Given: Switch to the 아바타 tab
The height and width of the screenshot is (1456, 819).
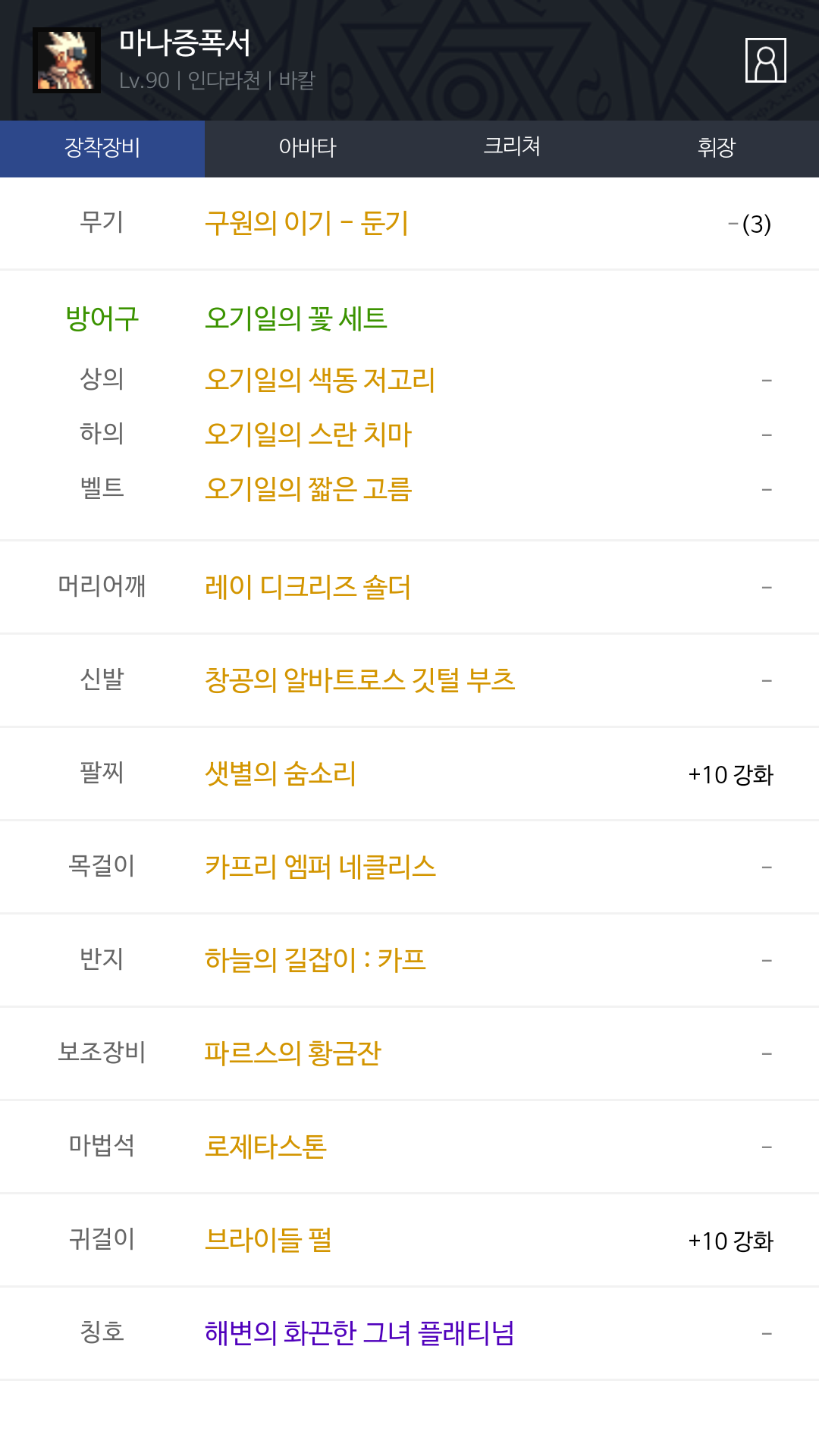Looking at the screenshot, I should click(x=307, y=149).
